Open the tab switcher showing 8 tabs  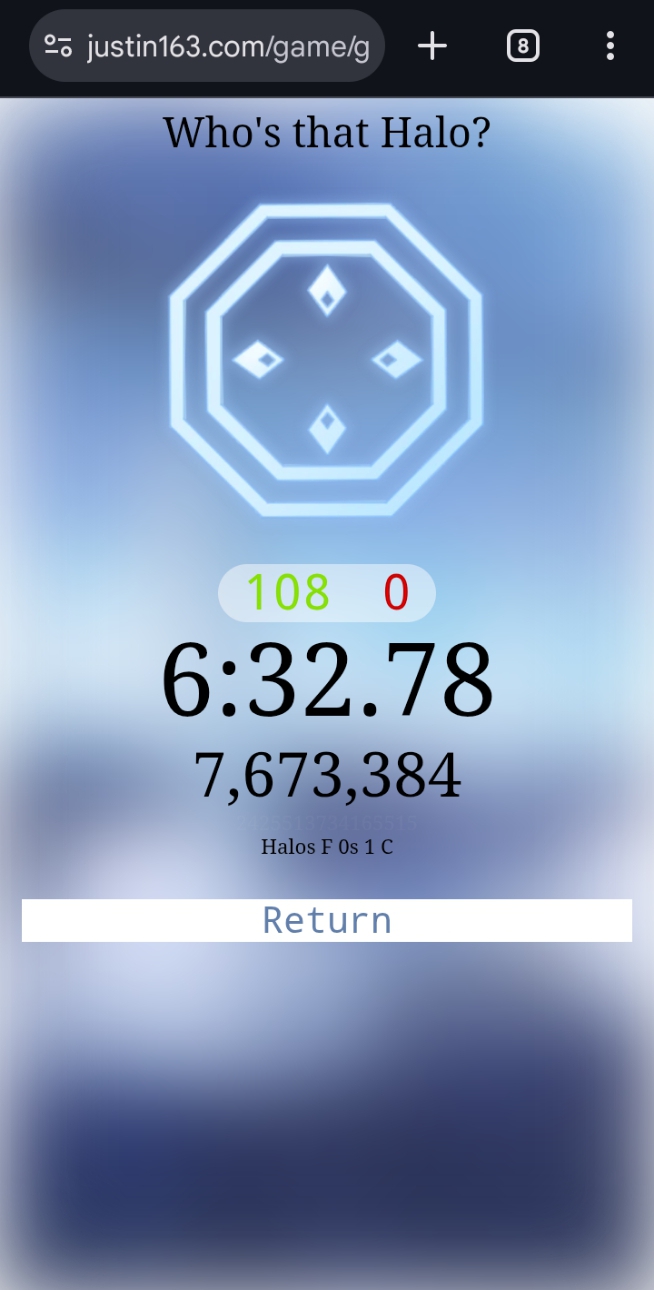point(523,46)
